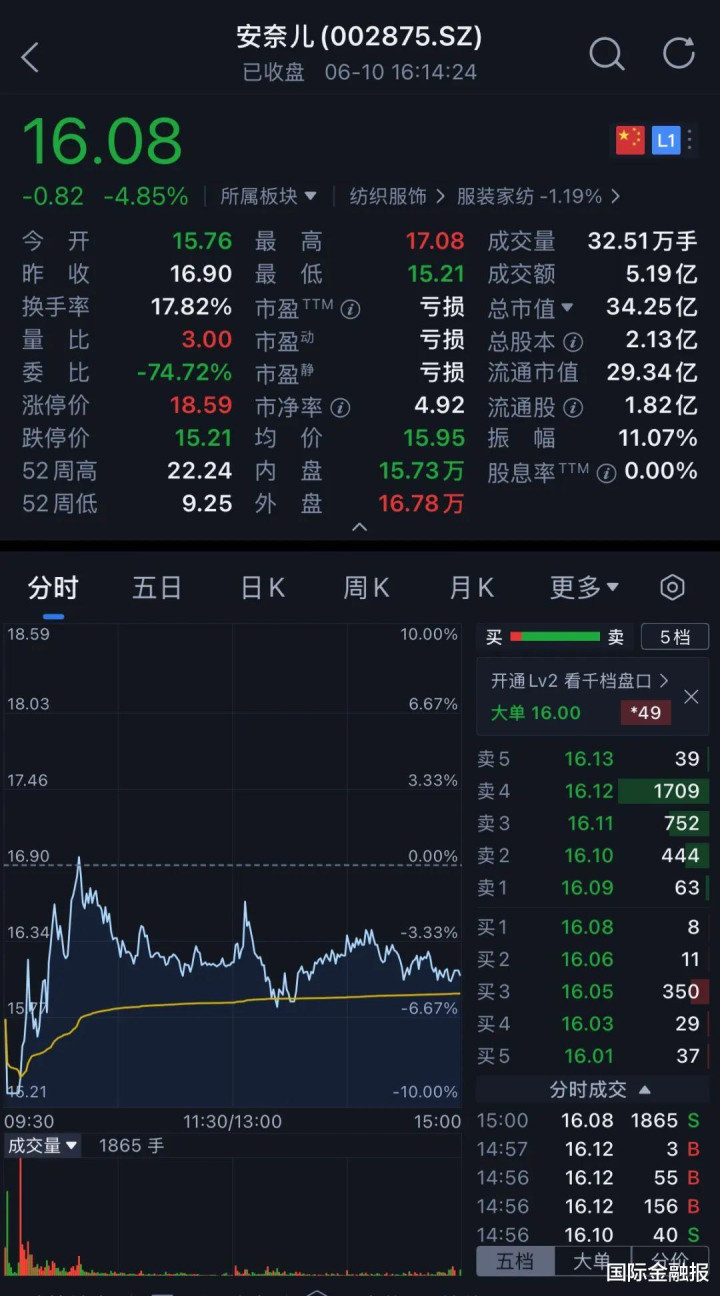
Task: Toggle the 分时成交 section header
Action: click(x=598, y=1090)
